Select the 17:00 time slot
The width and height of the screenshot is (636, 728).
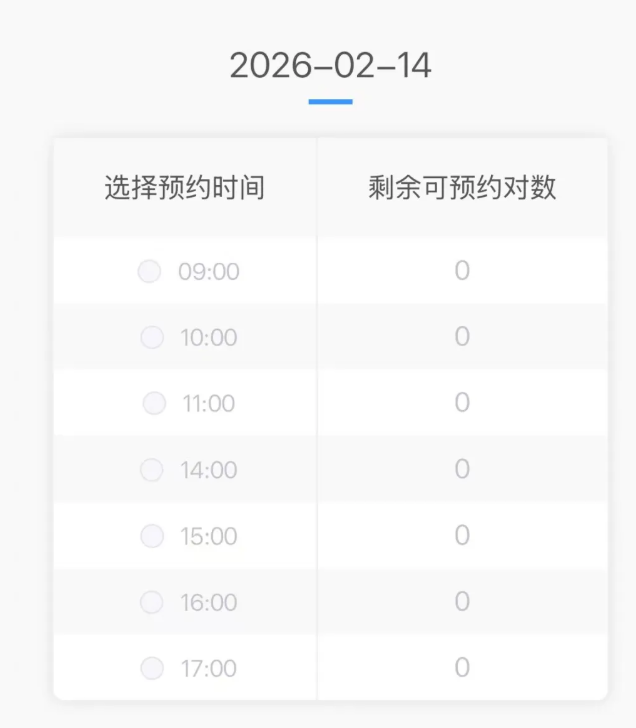pyautogui.click(x=152, y=668)
